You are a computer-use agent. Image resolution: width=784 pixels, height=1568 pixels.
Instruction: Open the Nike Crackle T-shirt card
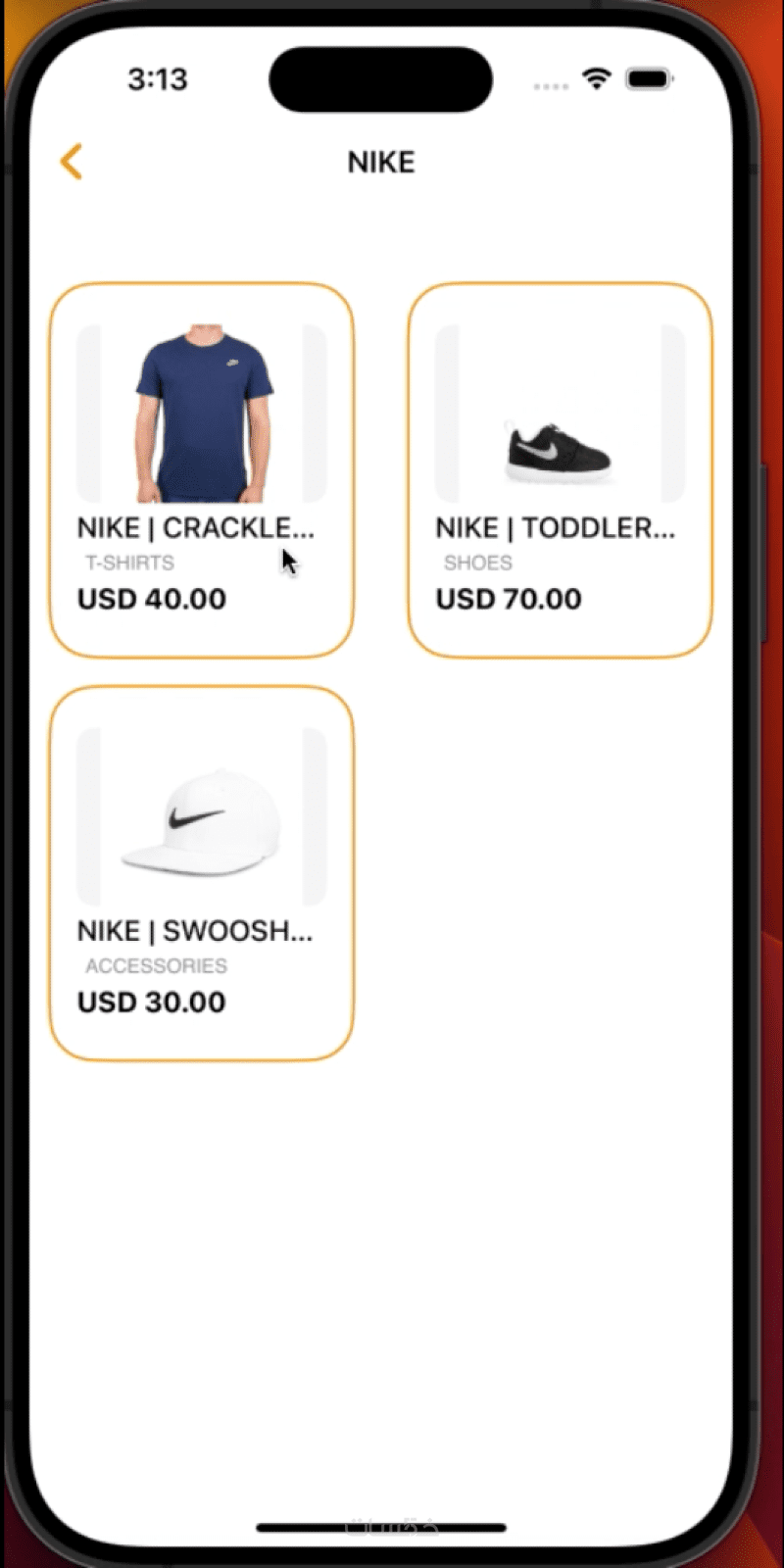click(x=201, y=470)
